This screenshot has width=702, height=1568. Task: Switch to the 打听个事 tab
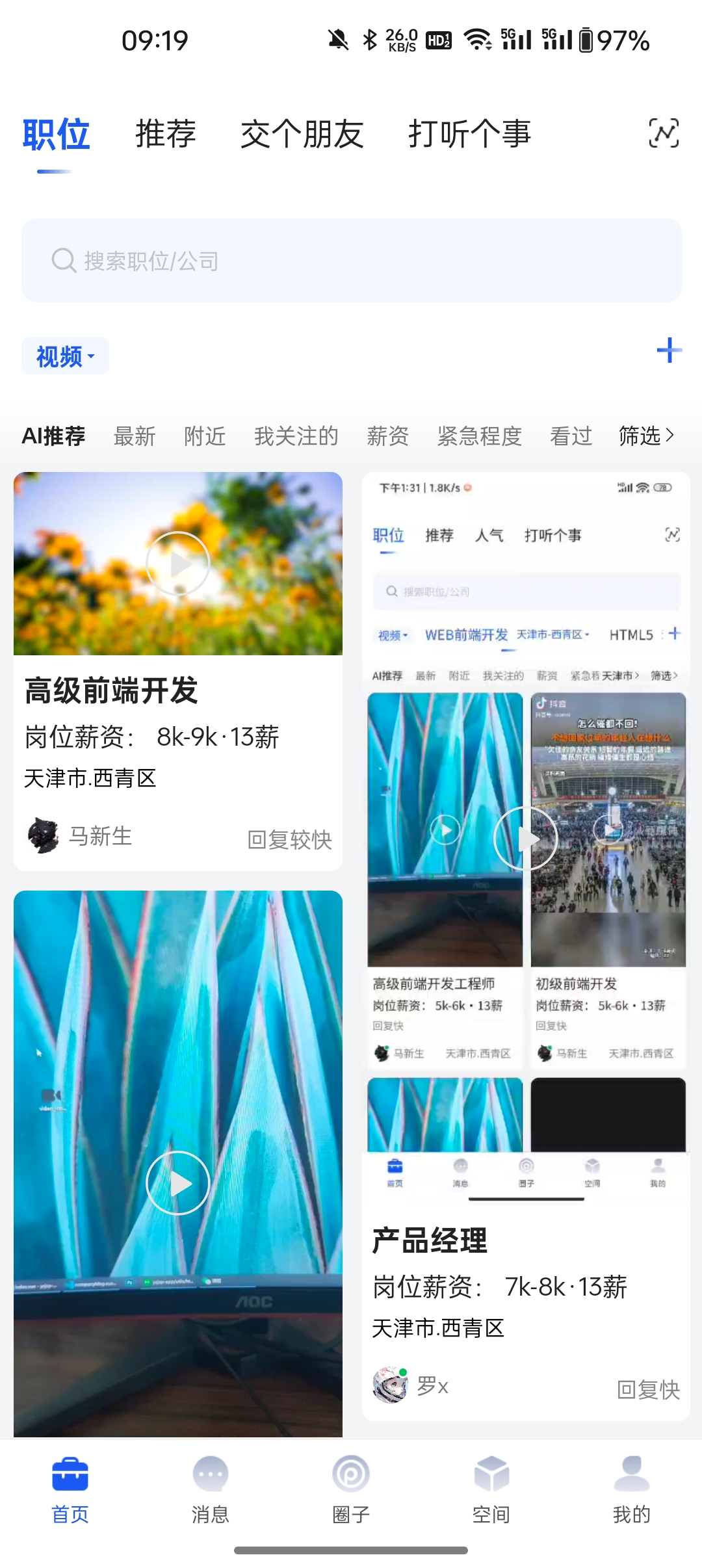470,133
